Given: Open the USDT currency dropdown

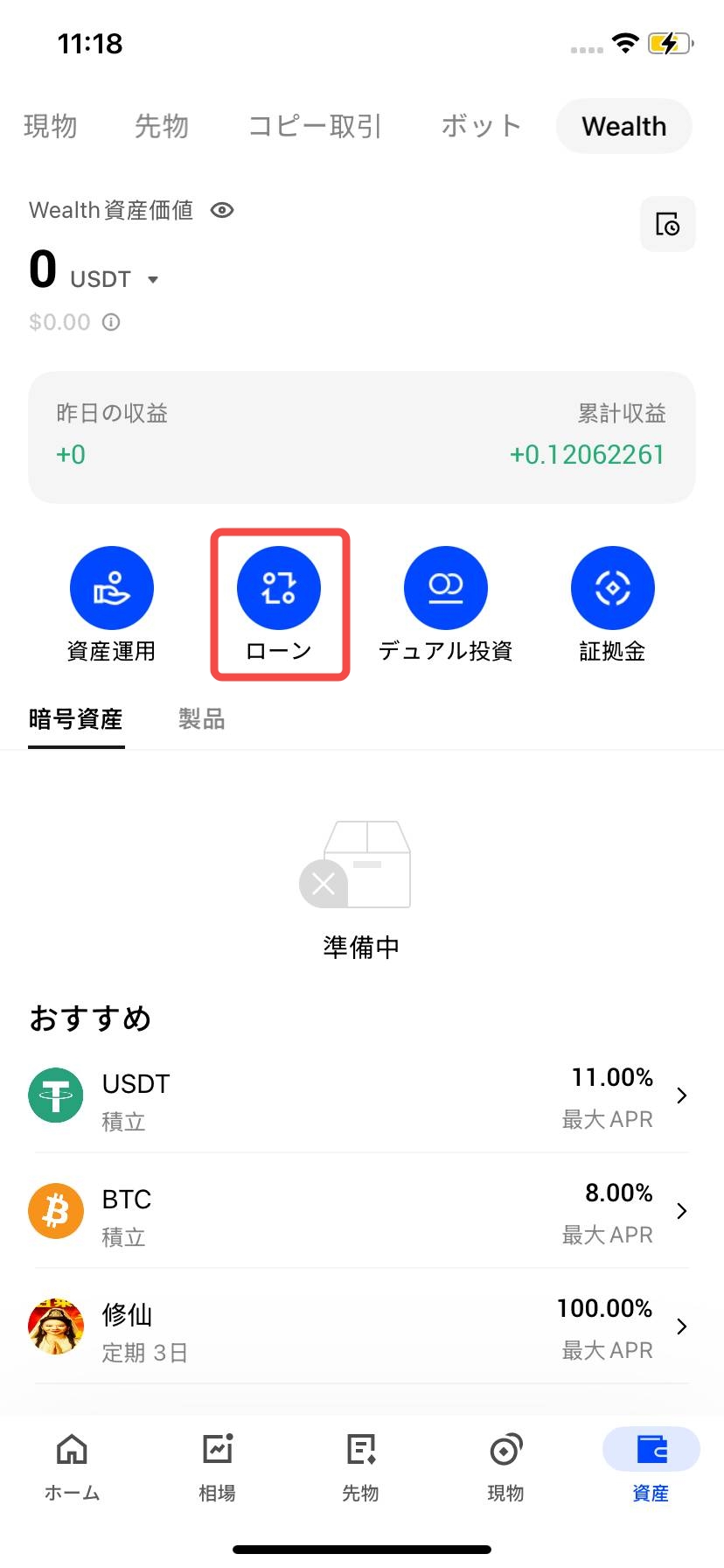Looking at the screenshot, I should coord(153,280).
